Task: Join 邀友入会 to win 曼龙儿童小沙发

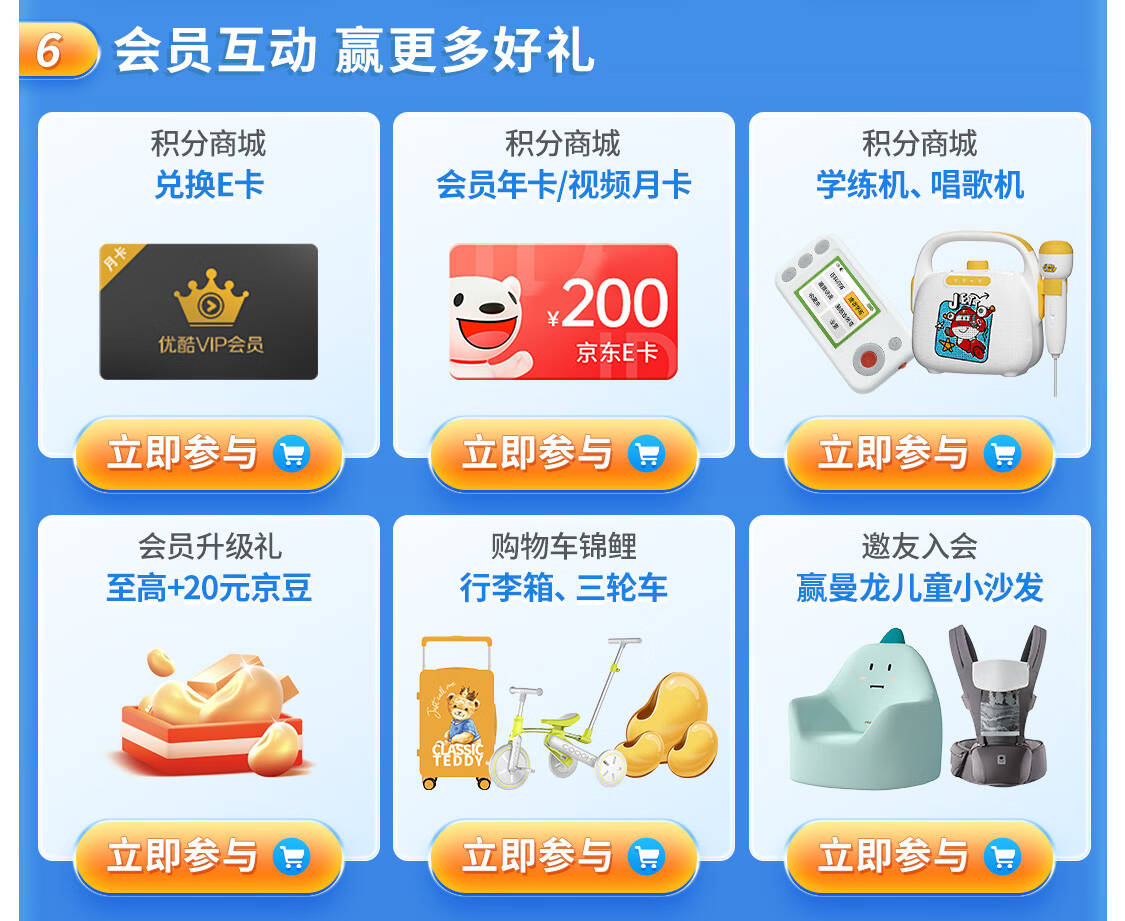Action: click(x=919, y=856)
